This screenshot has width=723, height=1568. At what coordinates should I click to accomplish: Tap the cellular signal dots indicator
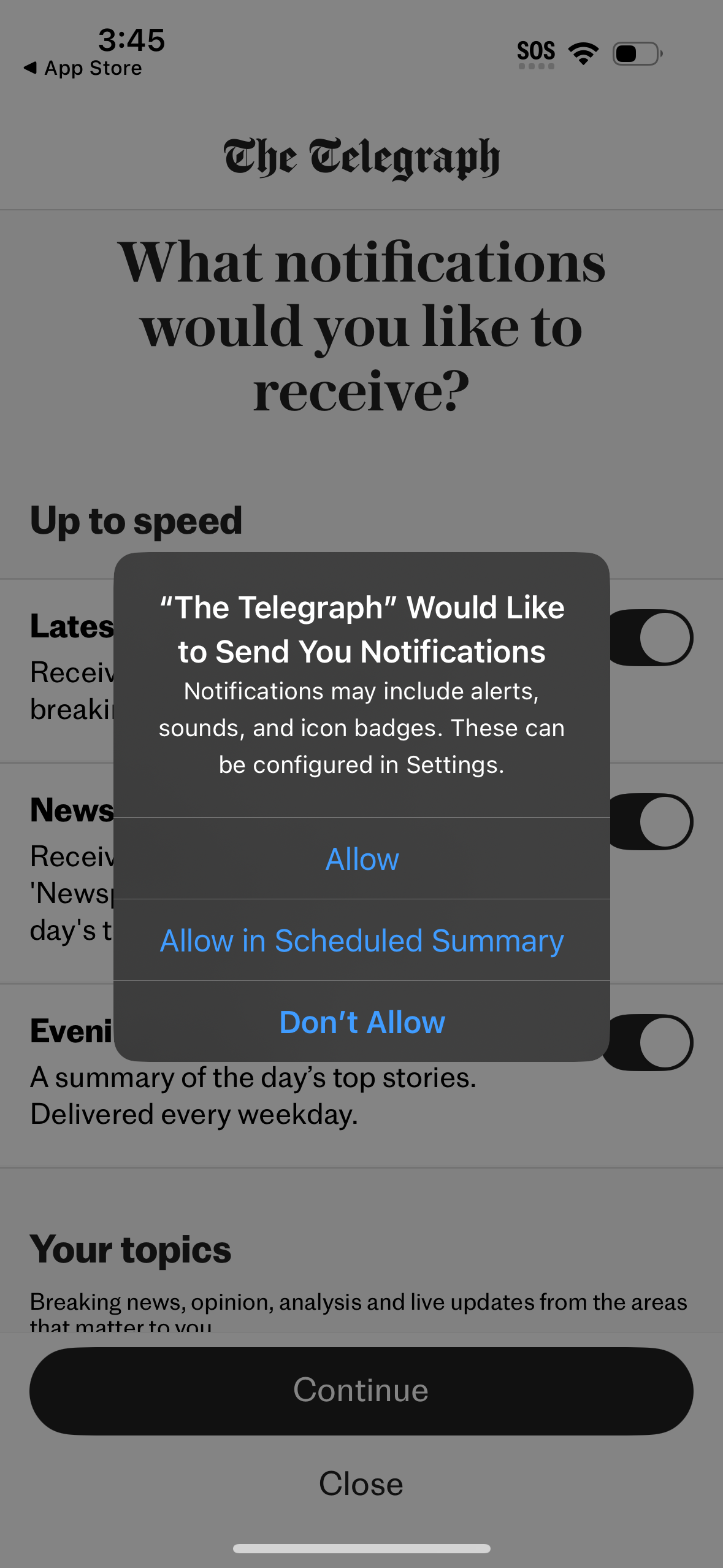pos(537,67)
